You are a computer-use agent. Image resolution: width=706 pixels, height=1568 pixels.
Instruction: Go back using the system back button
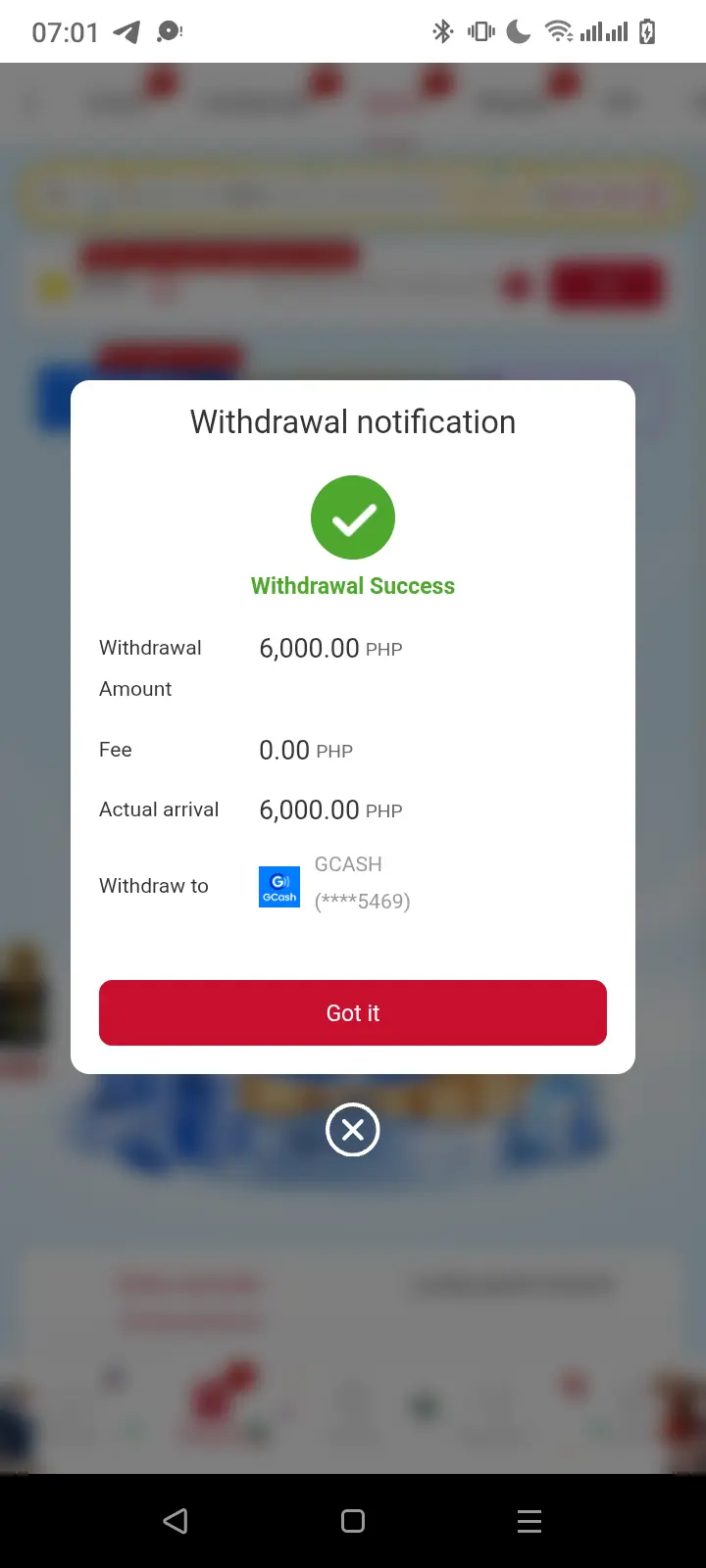click(x=176, y=1521)
